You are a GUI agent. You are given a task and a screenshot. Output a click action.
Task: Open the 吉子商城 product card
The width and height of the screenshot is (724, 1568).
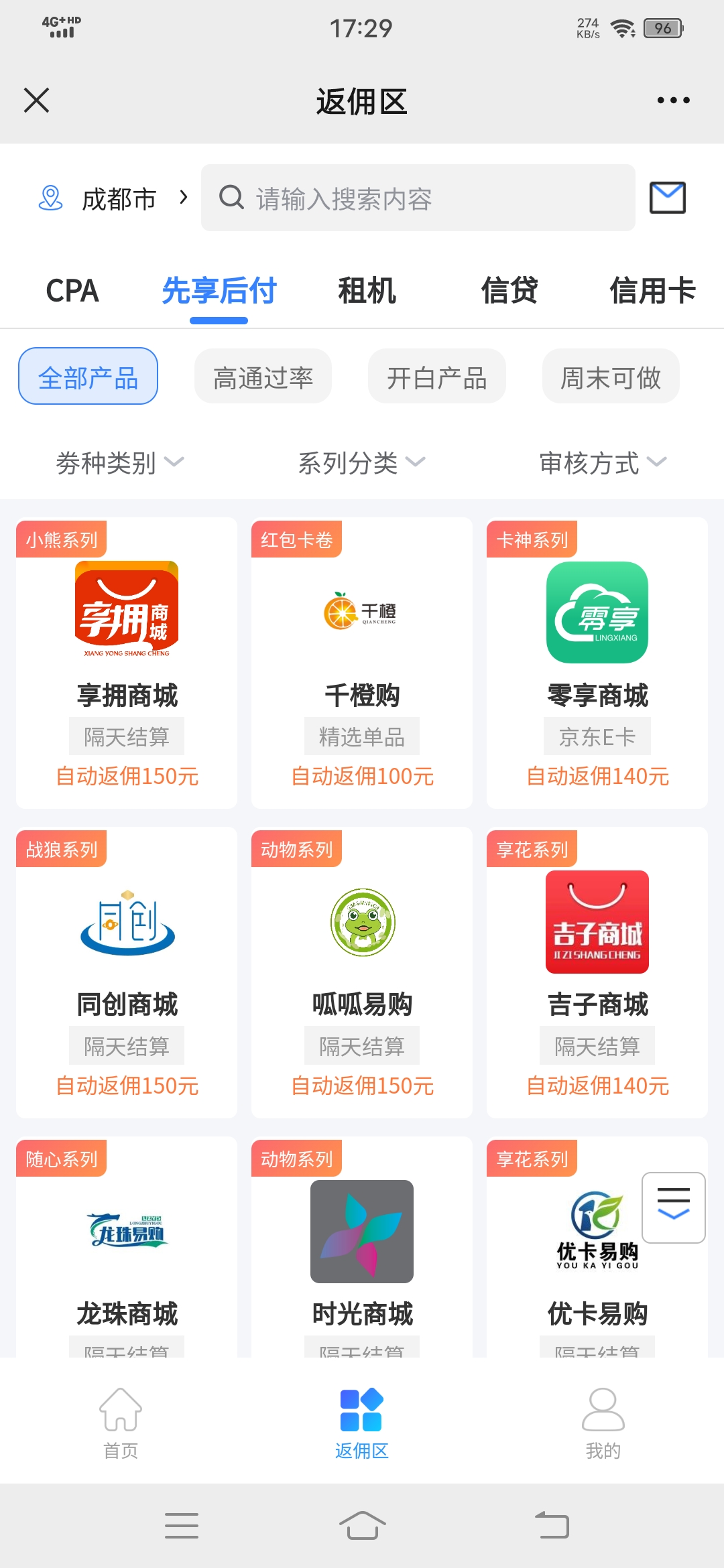pyautogui.click(x=597, y=972)
